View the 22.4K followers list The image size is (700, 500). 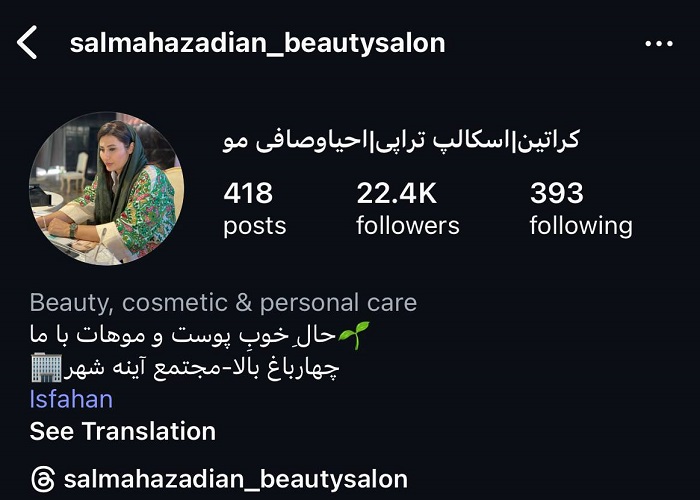click(407, 208)
